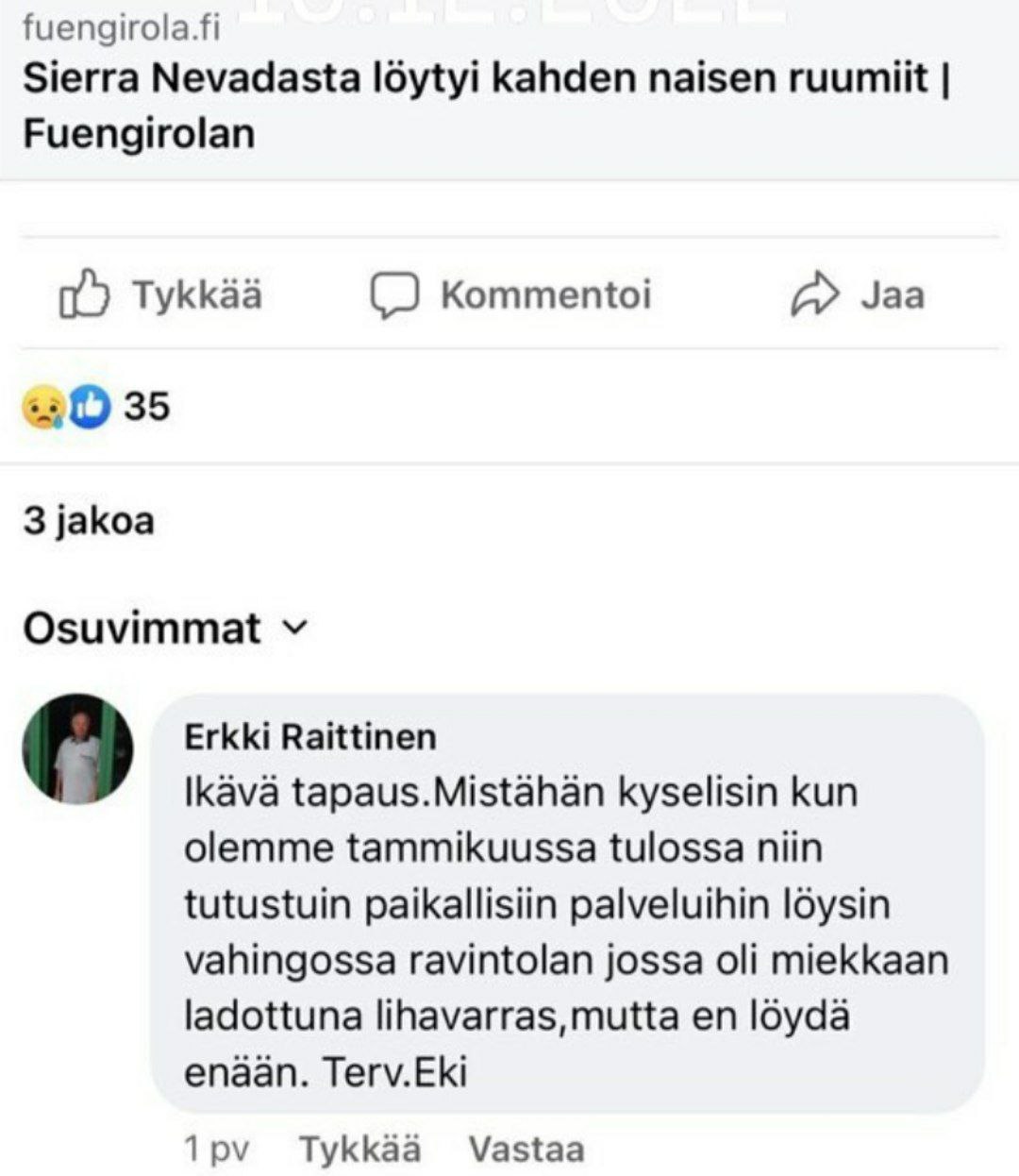Viewport: 1019px width, 1176px height.
Task: Like the Sierra Nevada post with Tykkää
Action: point(160,294)
